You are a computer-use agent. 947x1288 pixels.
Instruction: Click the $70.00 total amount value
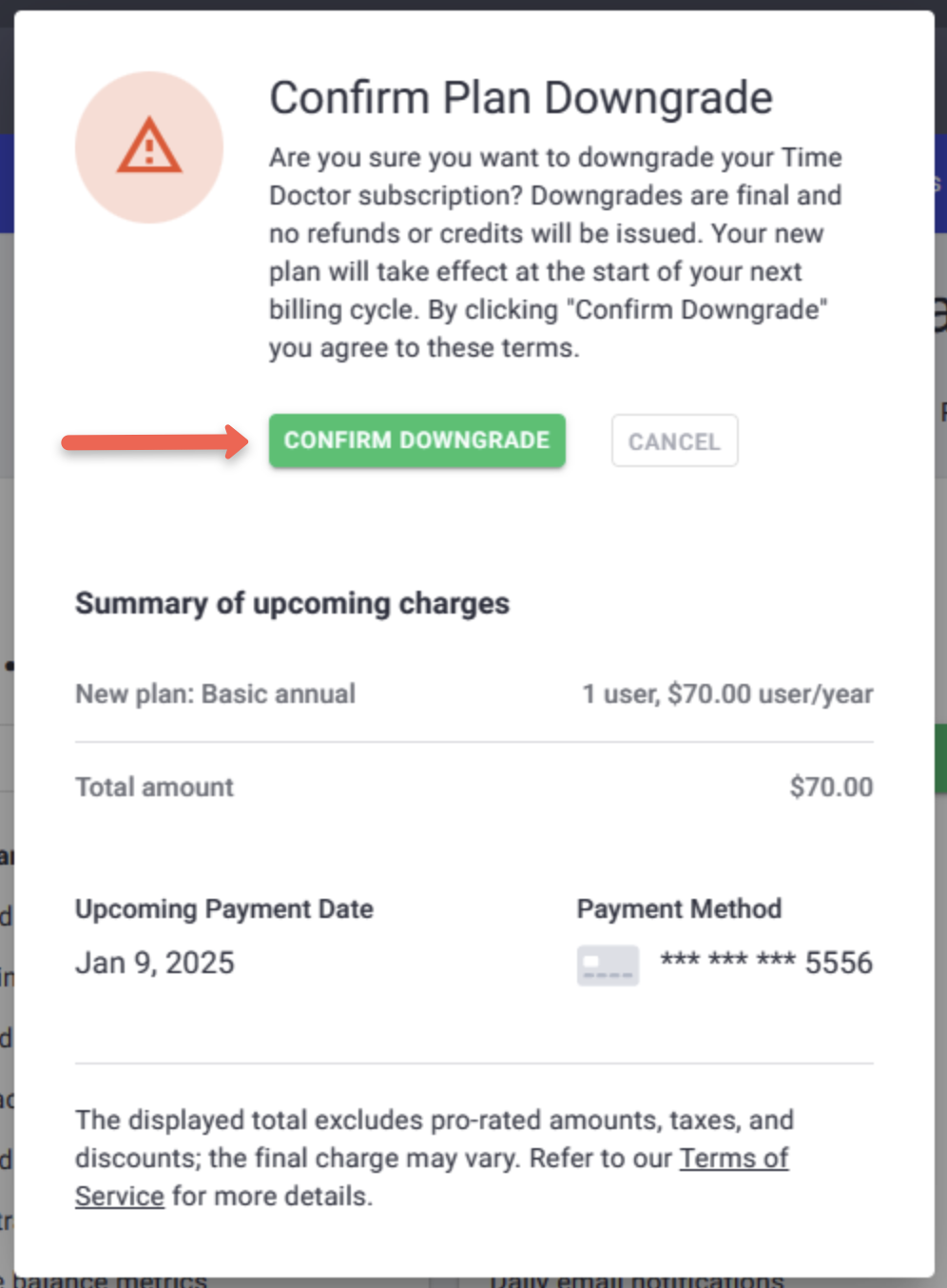830,787
